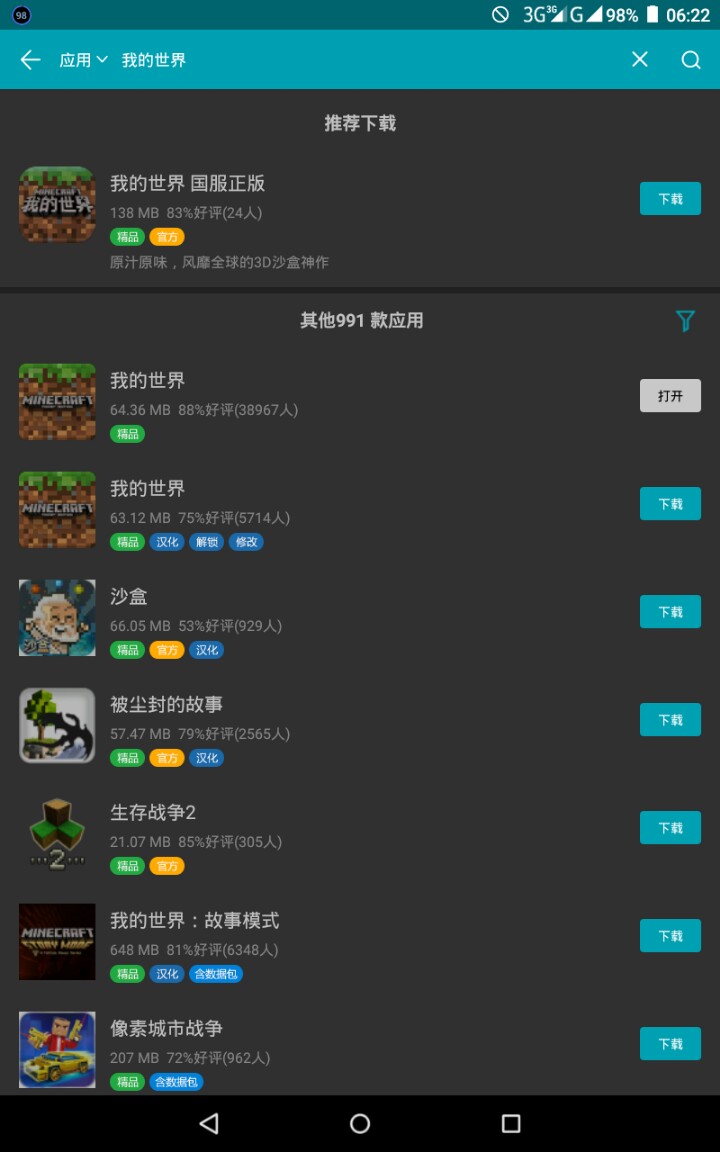The width and height of the screenshot is (720, 1152).
Task: Open the 63.12 MB 我的世界 listing
Action: [x=300, y=510]
